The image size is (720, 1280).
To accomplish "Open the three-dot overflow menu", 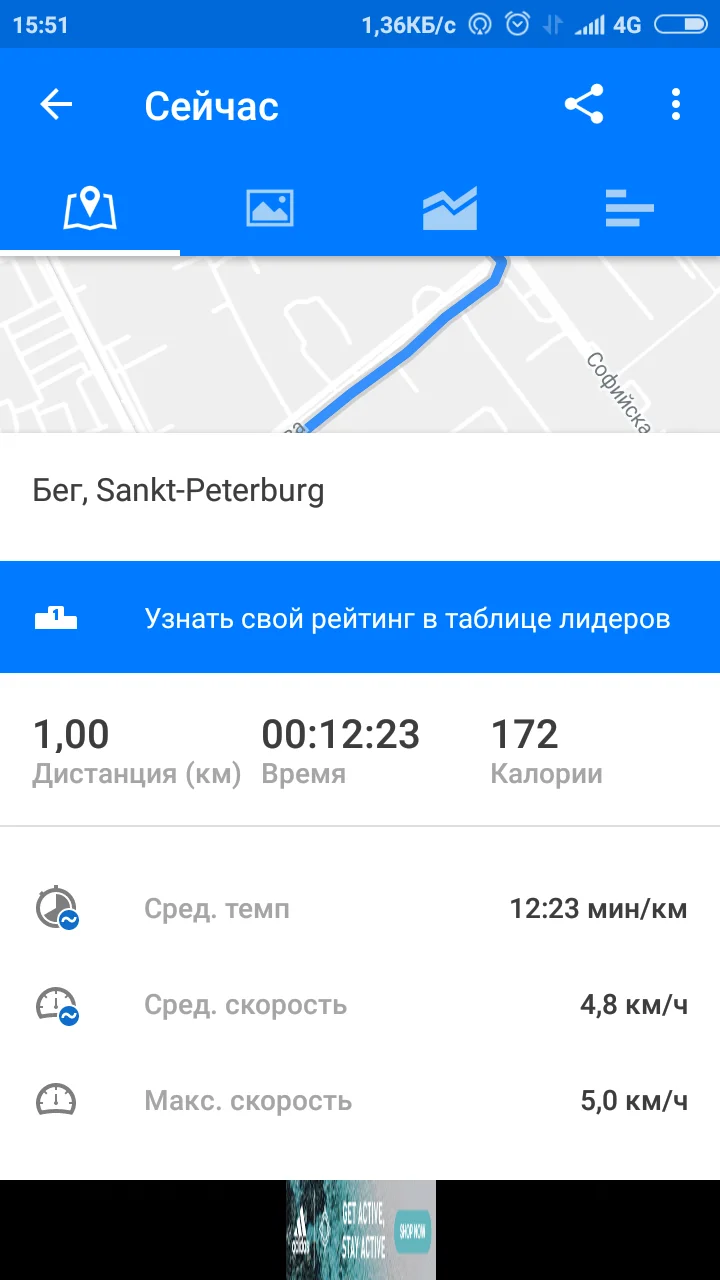I will (676, 105).
